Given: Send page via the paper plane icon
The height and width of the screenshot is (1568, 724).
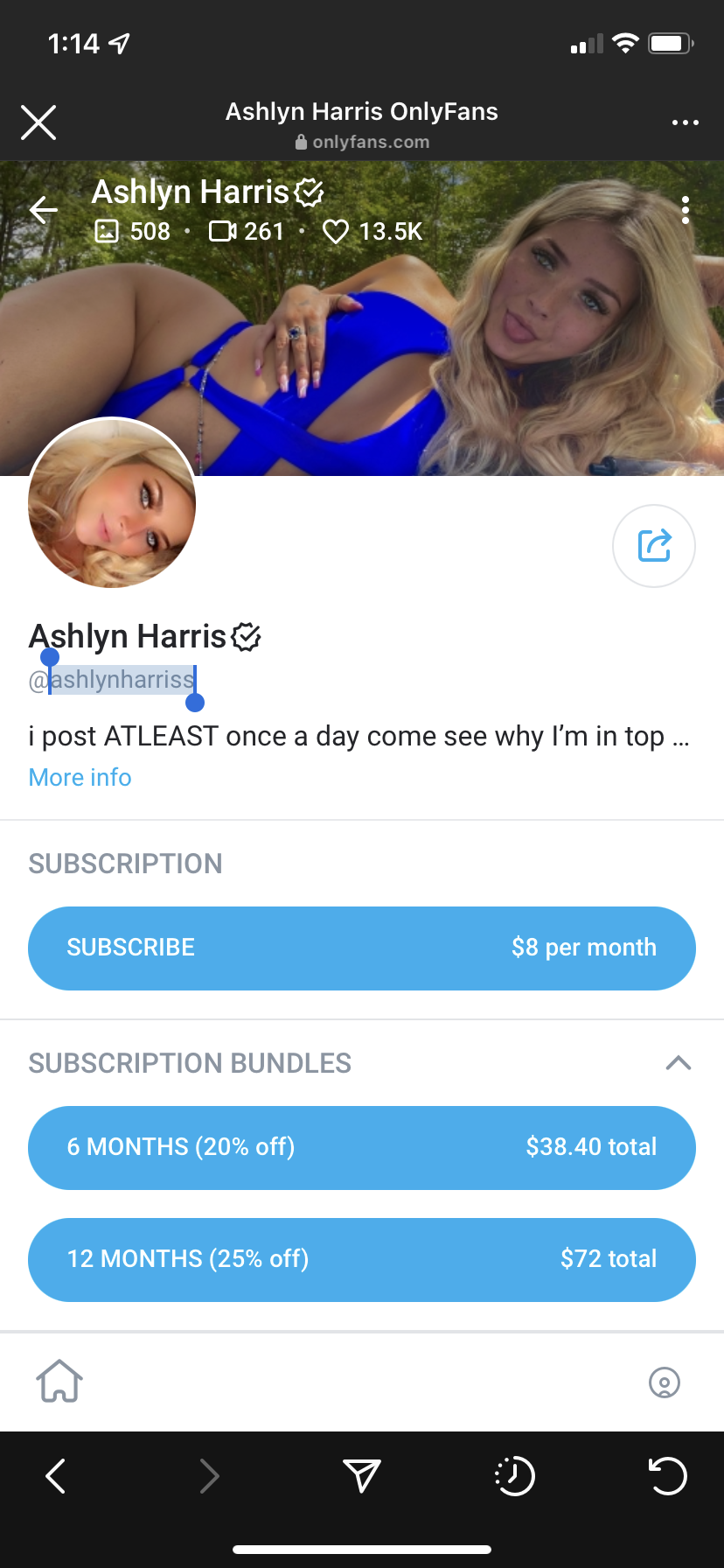Looking at the screenshot, I should [x=361, y=1476].
